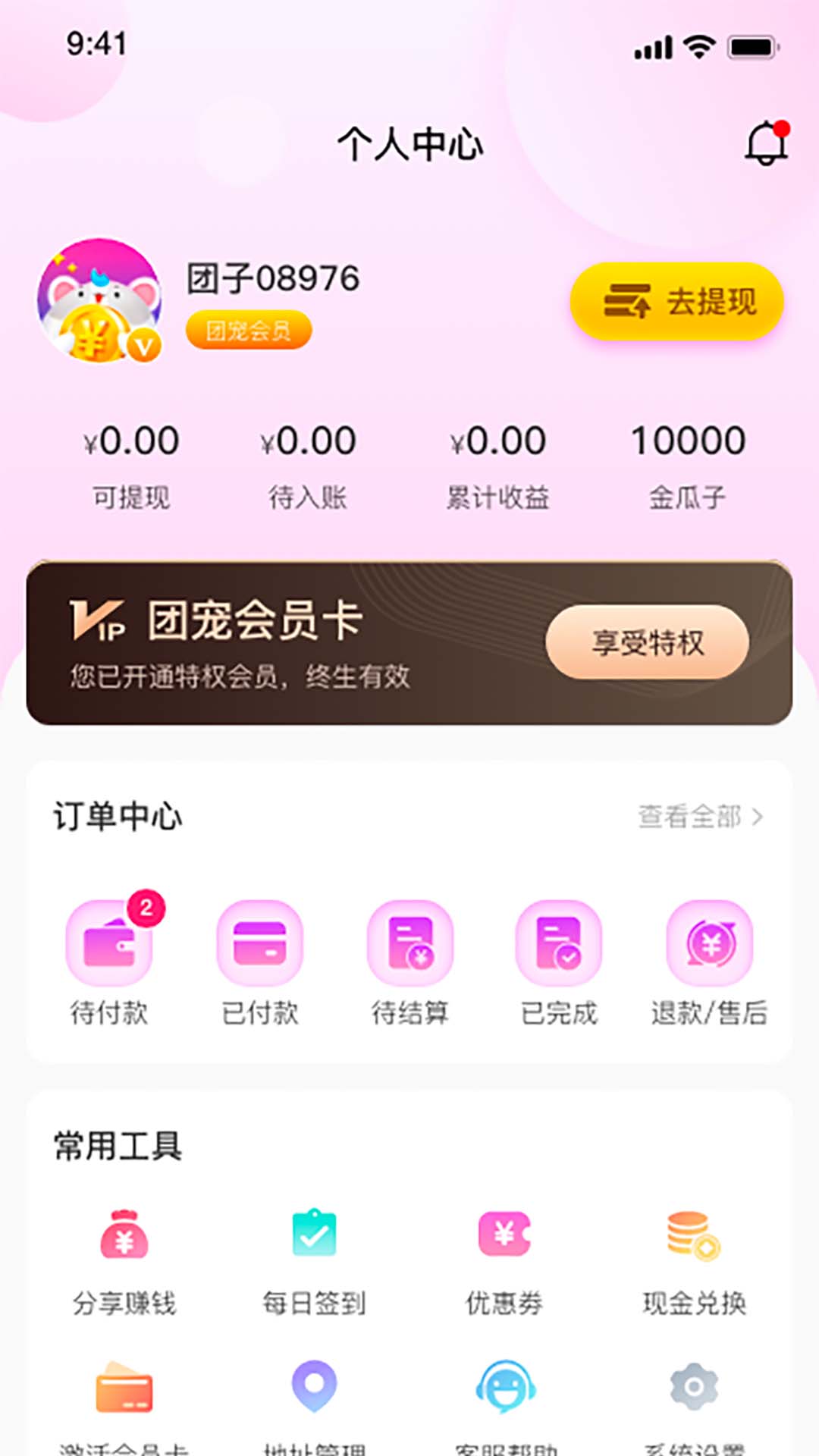Open the settings gear icon
This screenshot has height=1456, width=819.
point(694,1388)
